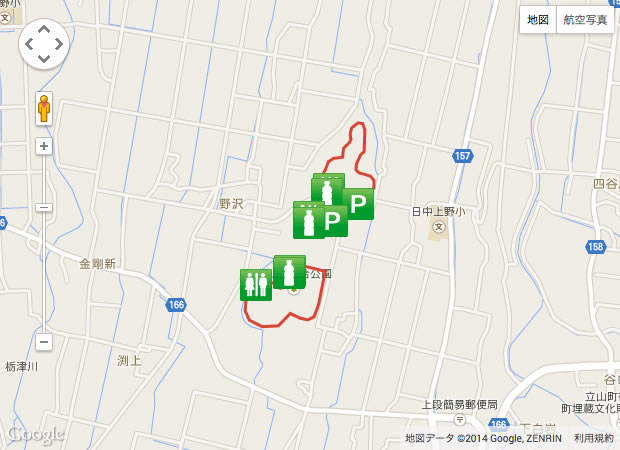Switch to 地図 map view
Image resolution: width=620 pixels, height=450 pixels.
point(538,20)
